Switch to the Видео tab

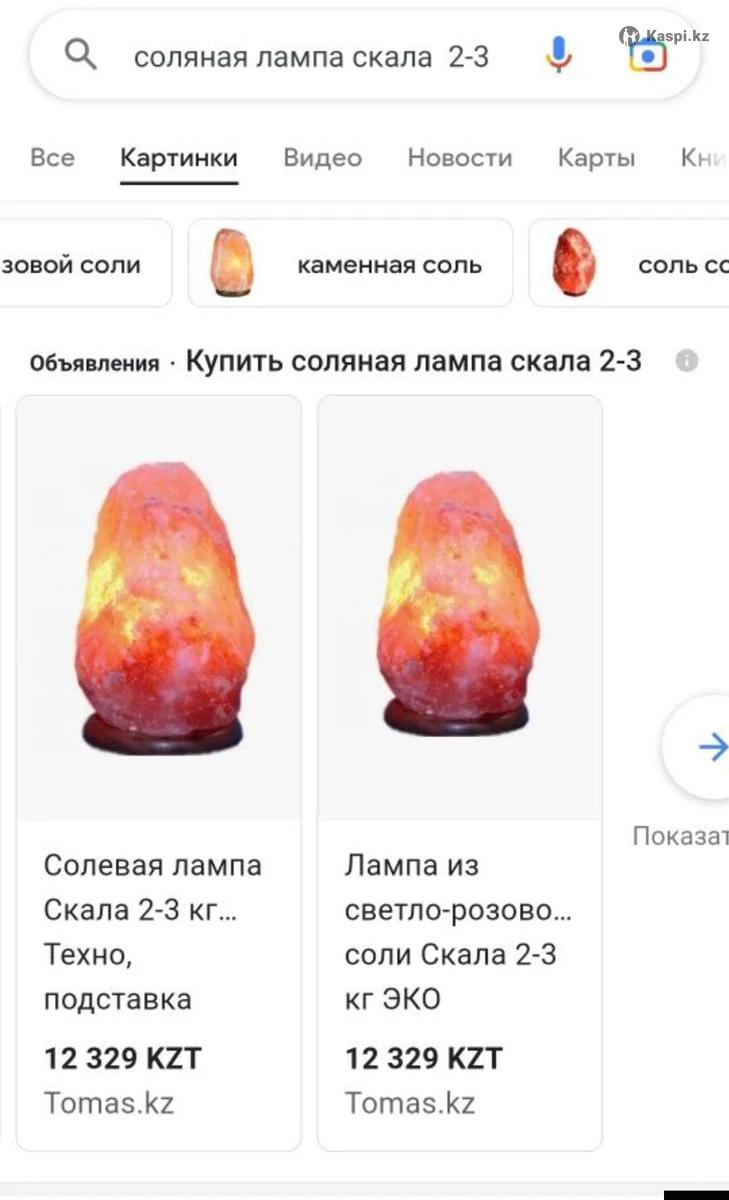pos(322,157)
